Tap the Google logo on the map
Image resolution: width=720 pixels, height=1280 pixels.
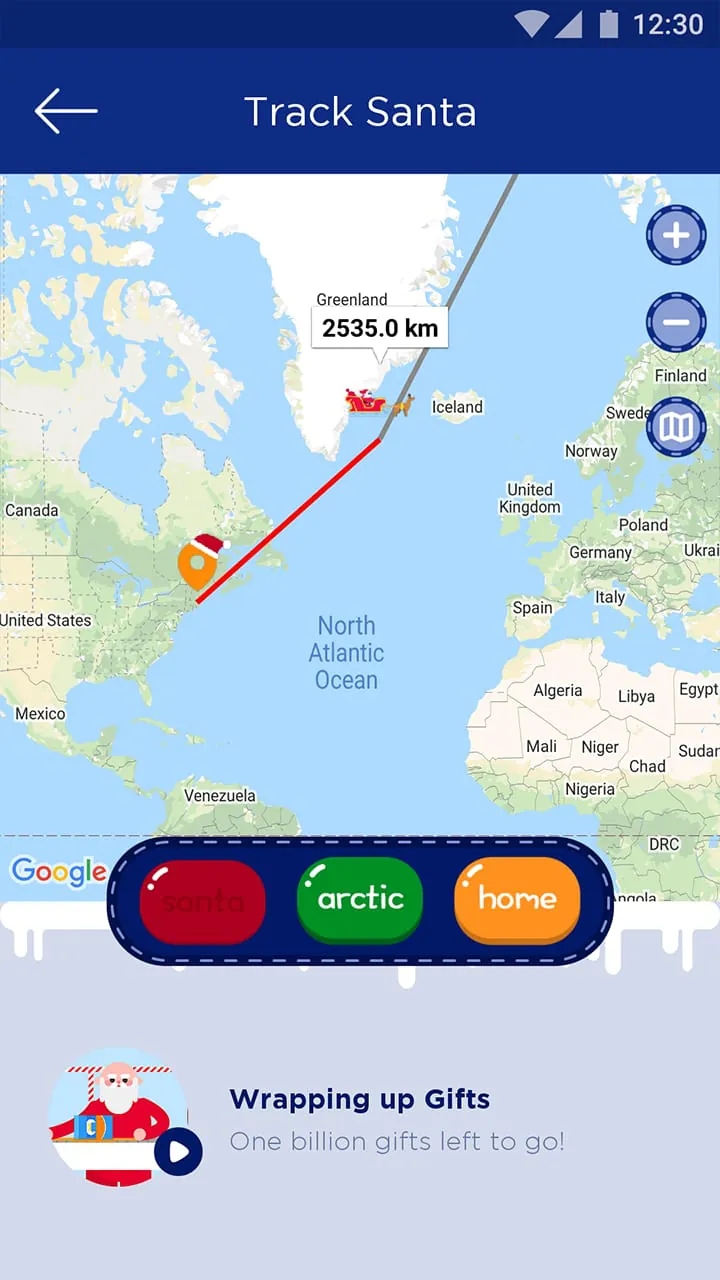click(x=58, y=872)
